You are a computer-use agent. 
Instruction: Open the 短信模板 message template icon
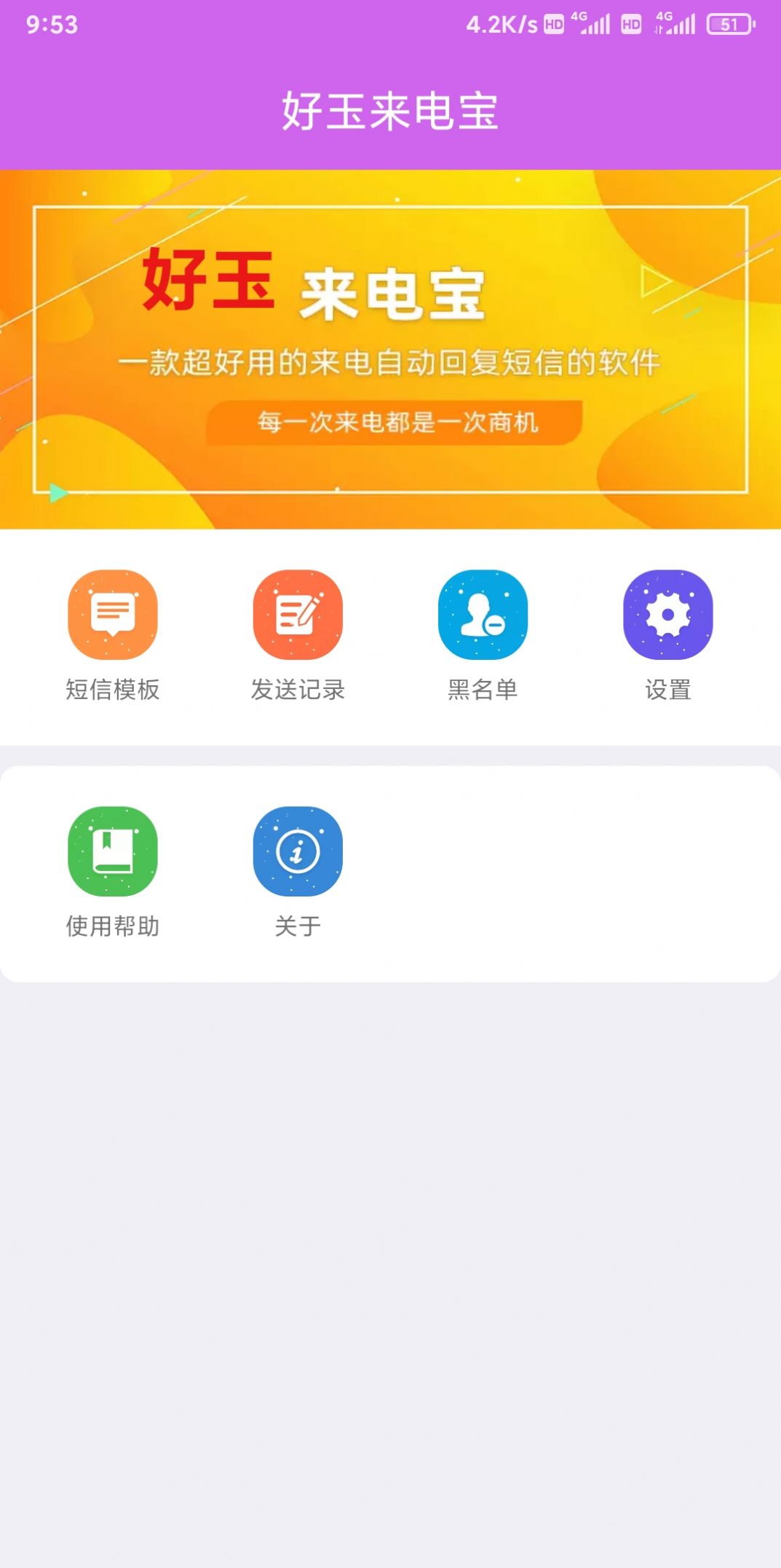point(113,615)
